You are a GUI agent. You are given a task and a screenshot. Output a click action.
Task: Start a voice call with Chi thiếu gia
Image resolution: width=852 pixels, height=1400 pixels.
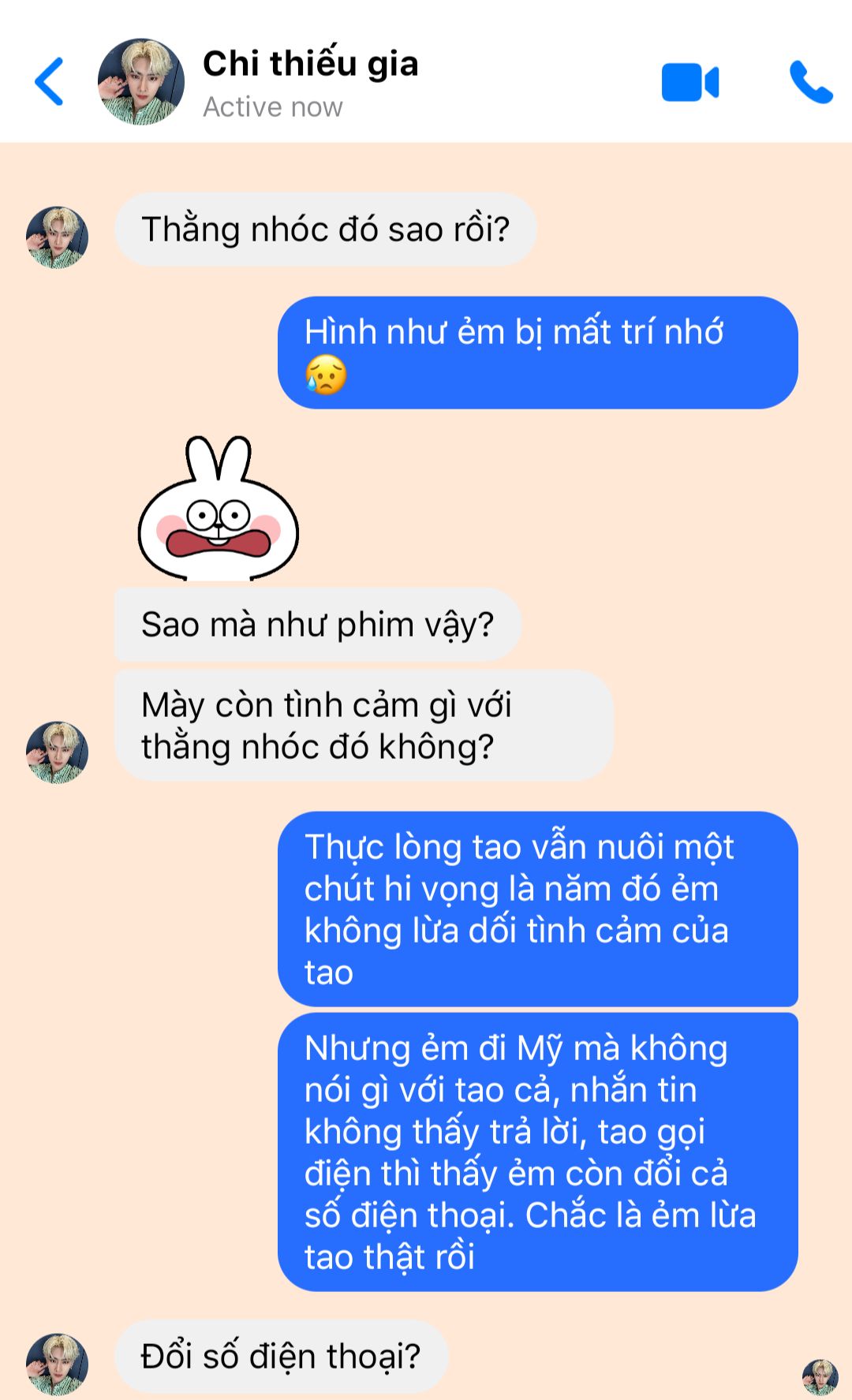coord(811,82)
